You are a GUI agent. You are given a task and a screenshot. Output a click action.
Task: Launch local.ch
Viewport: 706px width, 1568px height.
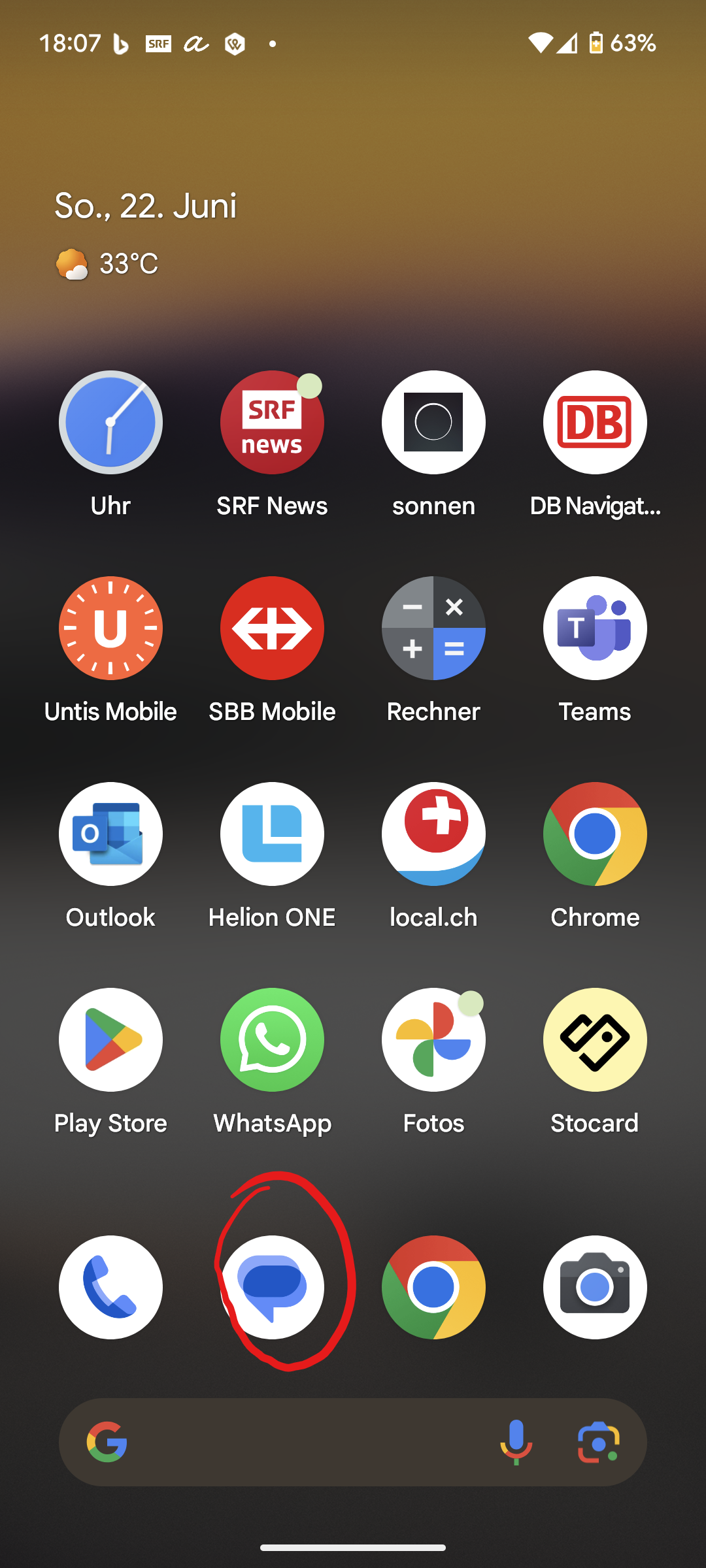[x=433, y=834]
